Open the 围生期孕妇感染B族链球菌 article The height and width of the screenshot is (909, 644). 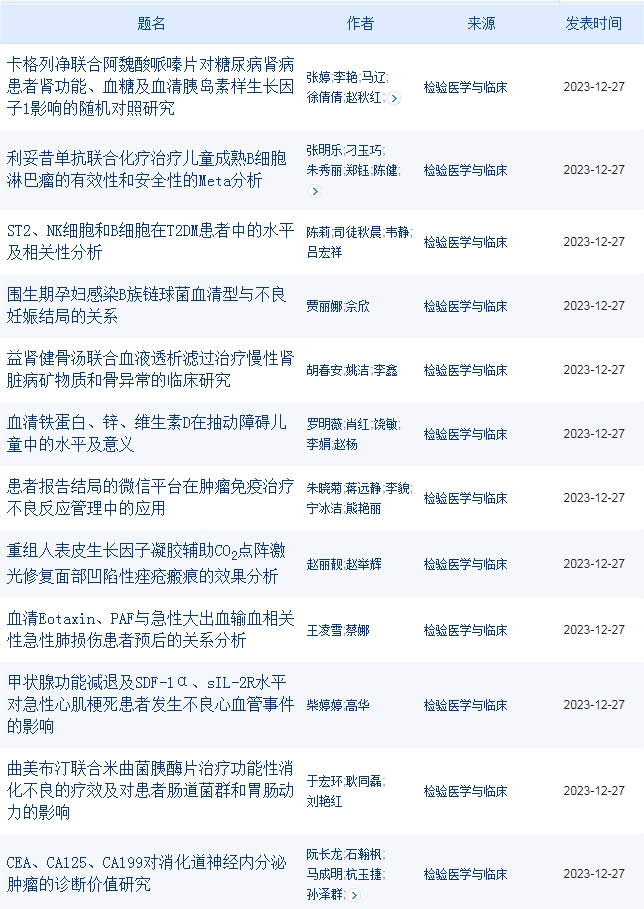coord(146,305)
